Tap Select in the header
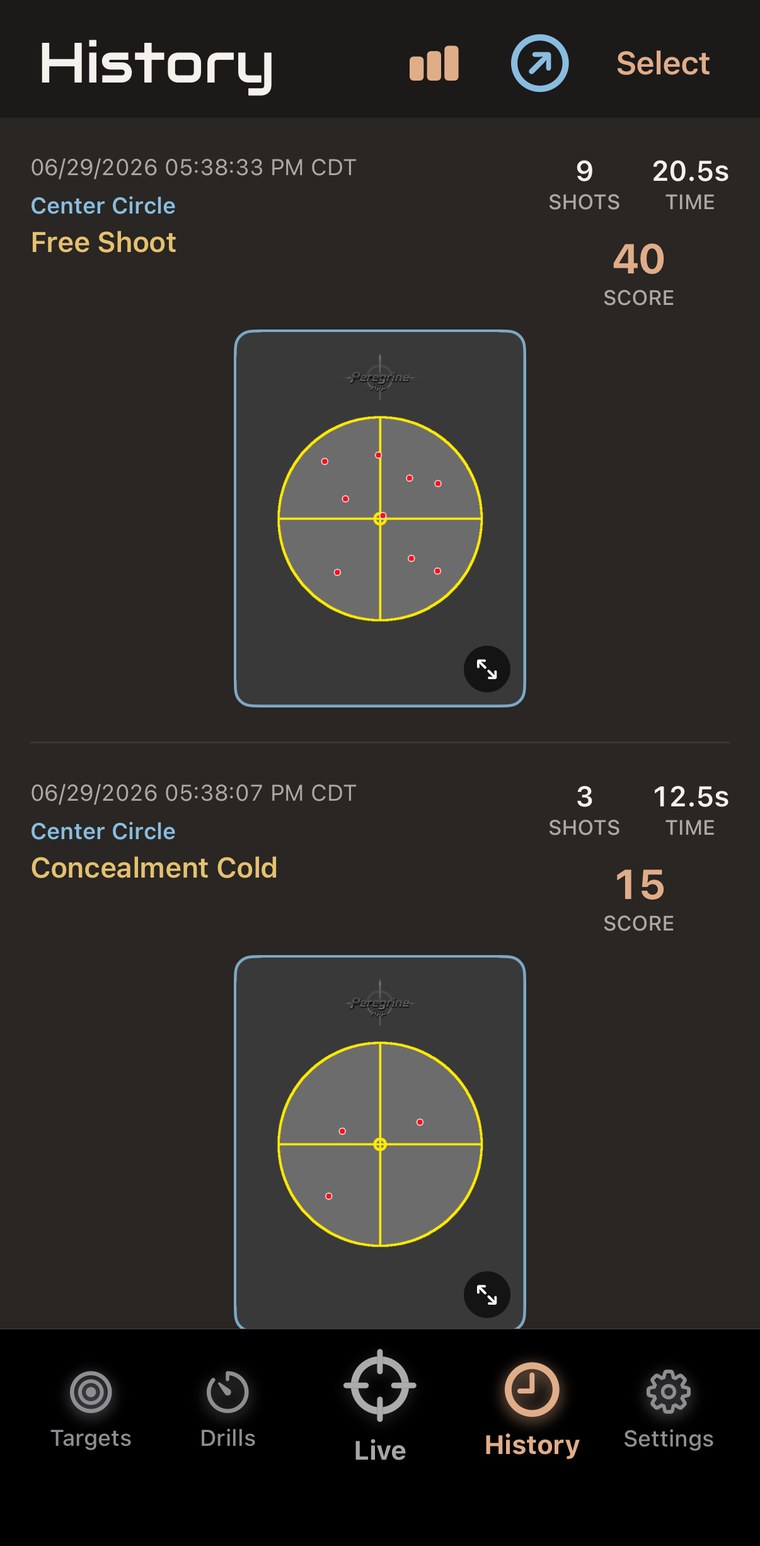 pyautogui.click(x=663, y=63)
